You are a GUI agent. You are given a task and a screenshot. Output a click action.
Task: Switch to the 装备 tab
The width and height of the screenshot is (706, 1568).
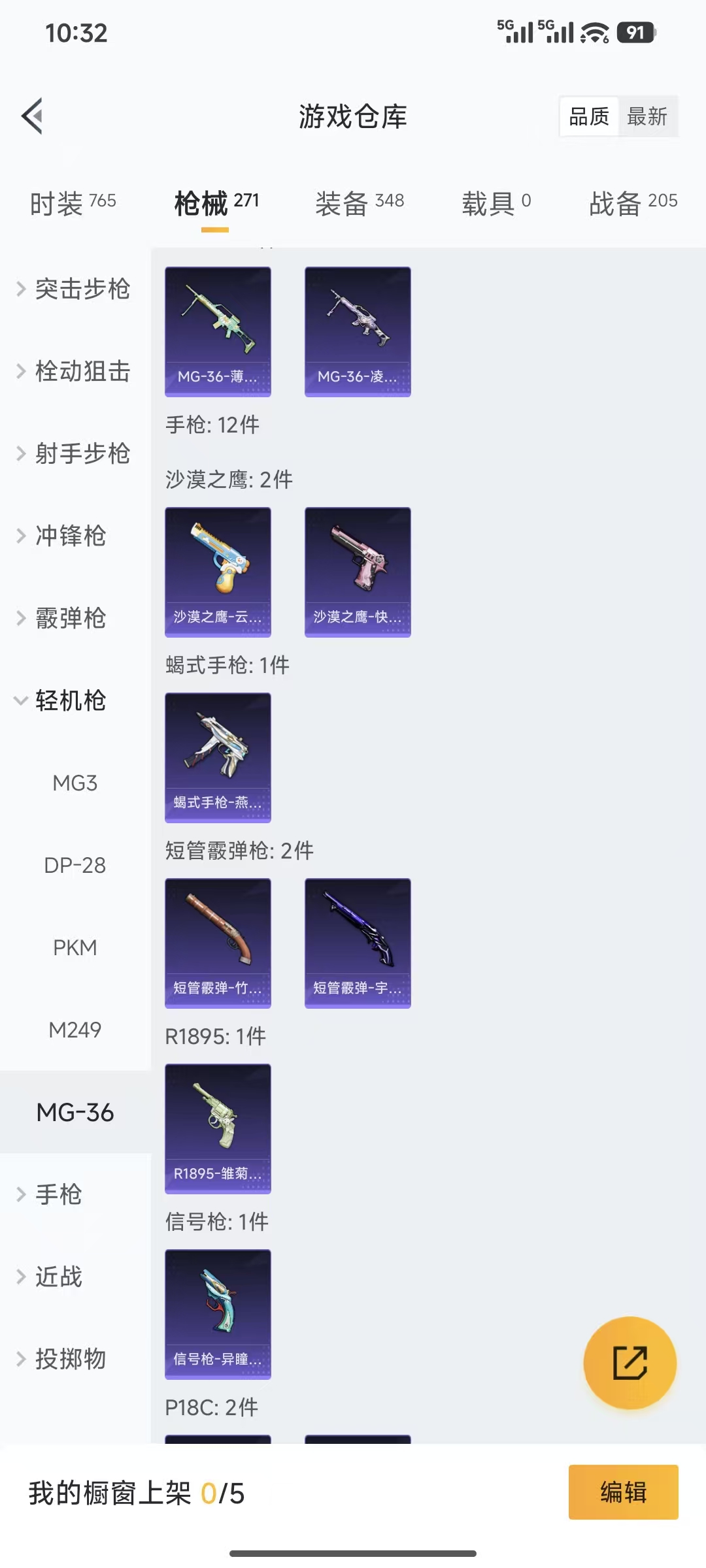click(x=358, y=201)
